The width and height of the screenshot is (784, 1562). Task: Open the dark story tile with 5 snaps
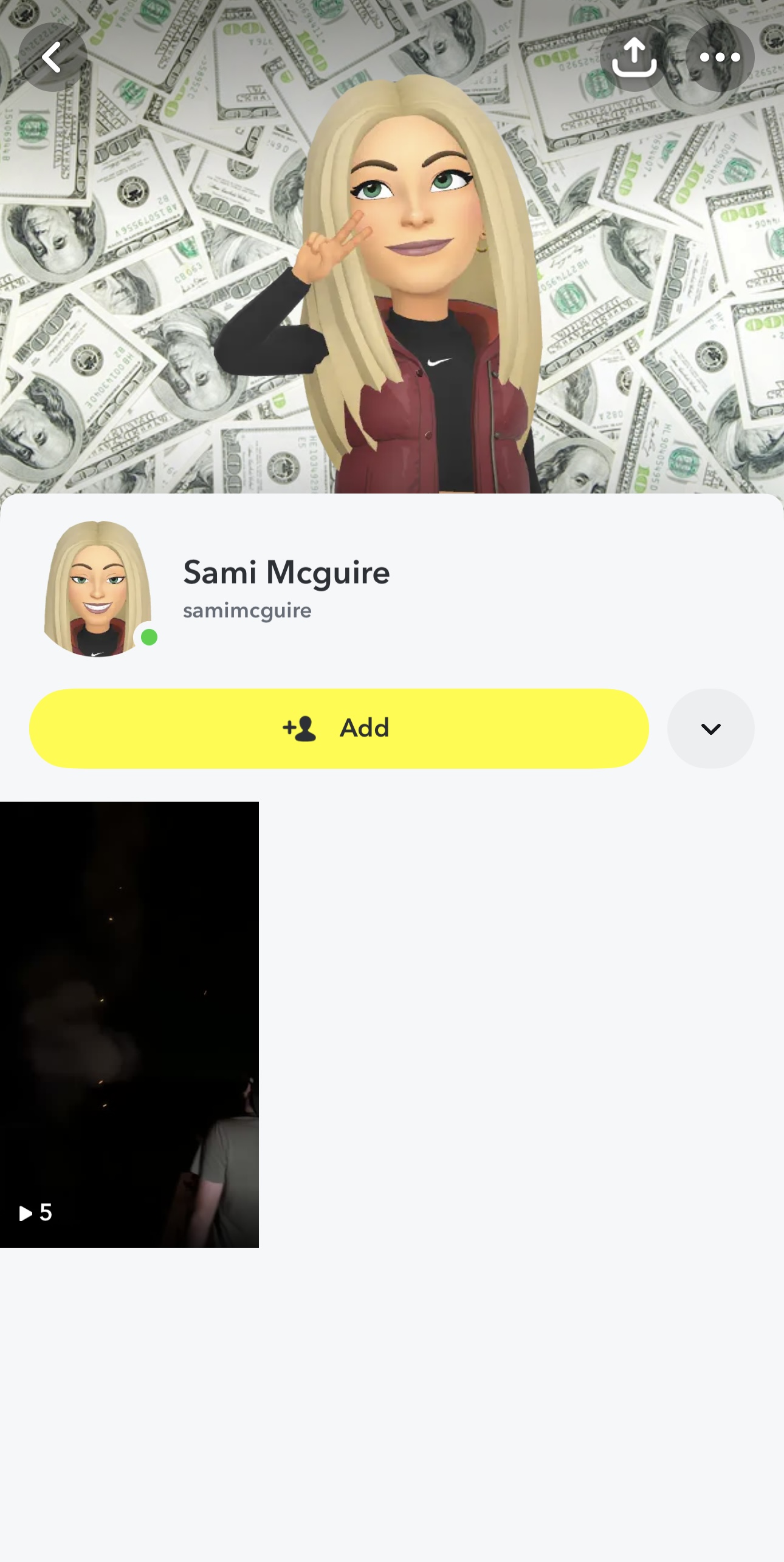tap(129, 1024)
